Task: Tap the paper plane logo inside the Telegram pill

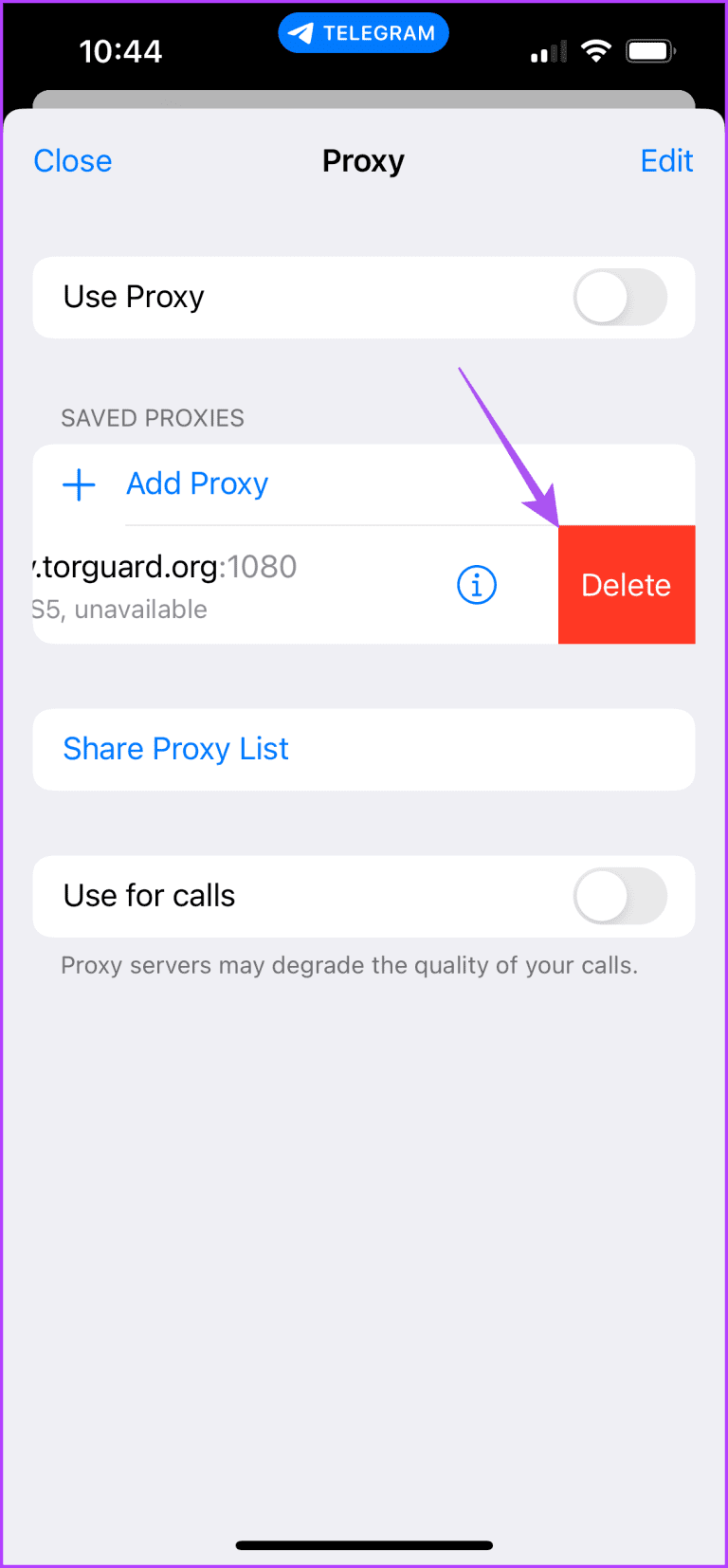Action: coord(300,32)
